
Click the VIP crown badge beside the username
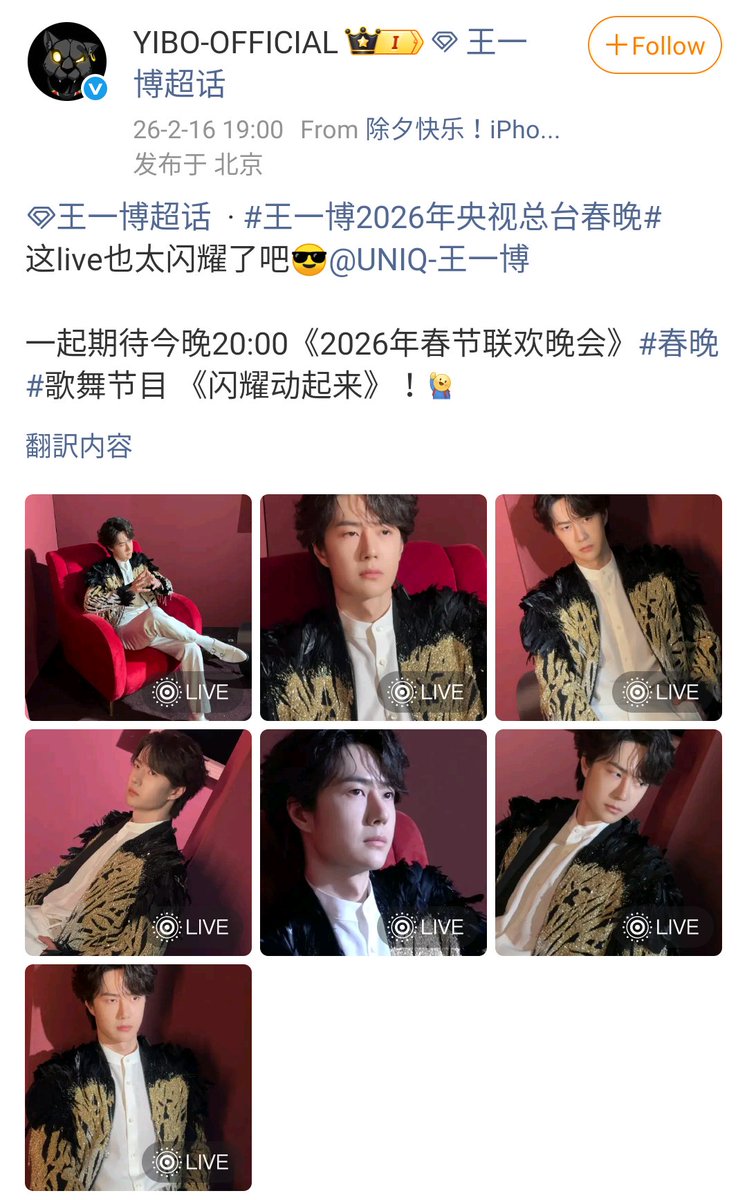pos(360,43)
